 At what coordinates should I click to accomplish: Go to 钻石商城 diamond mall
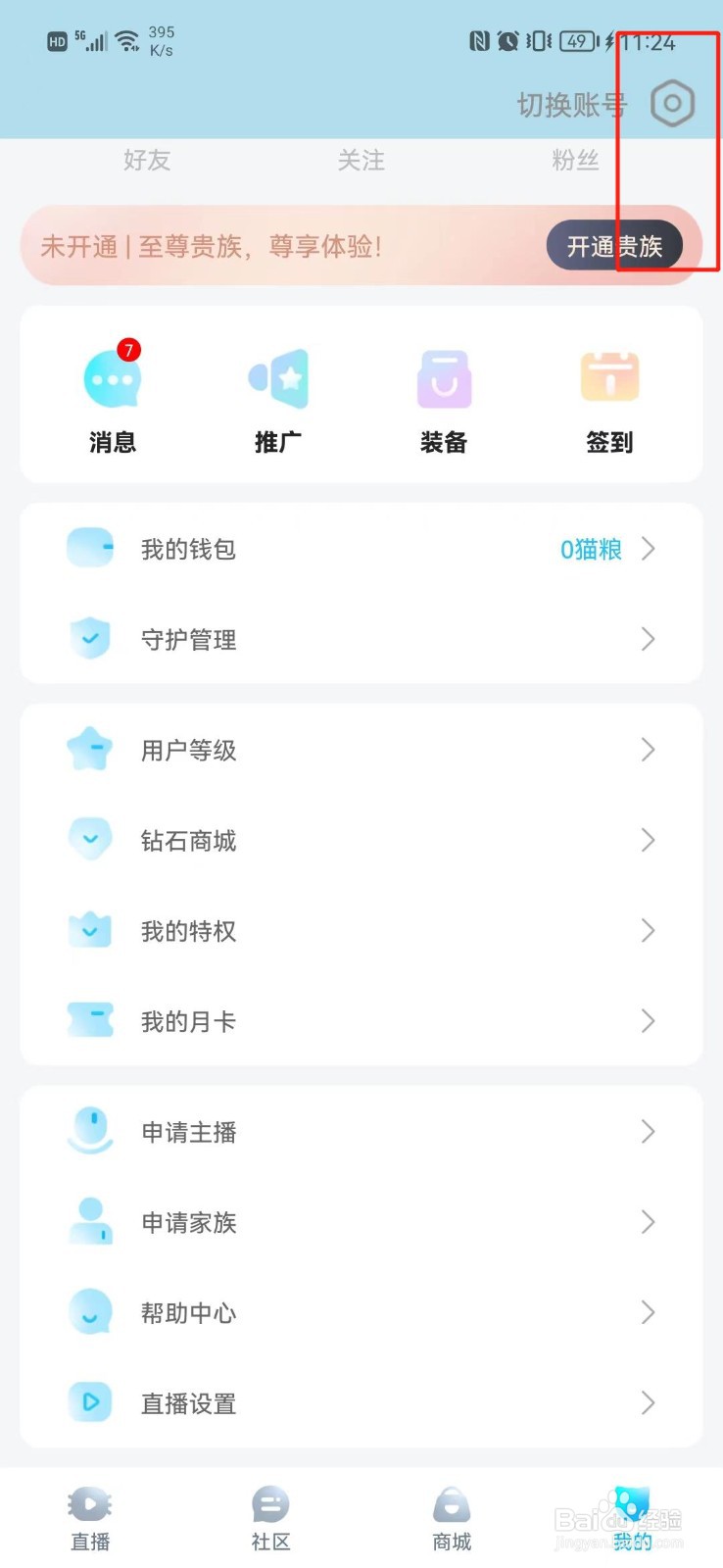(361, 840)
